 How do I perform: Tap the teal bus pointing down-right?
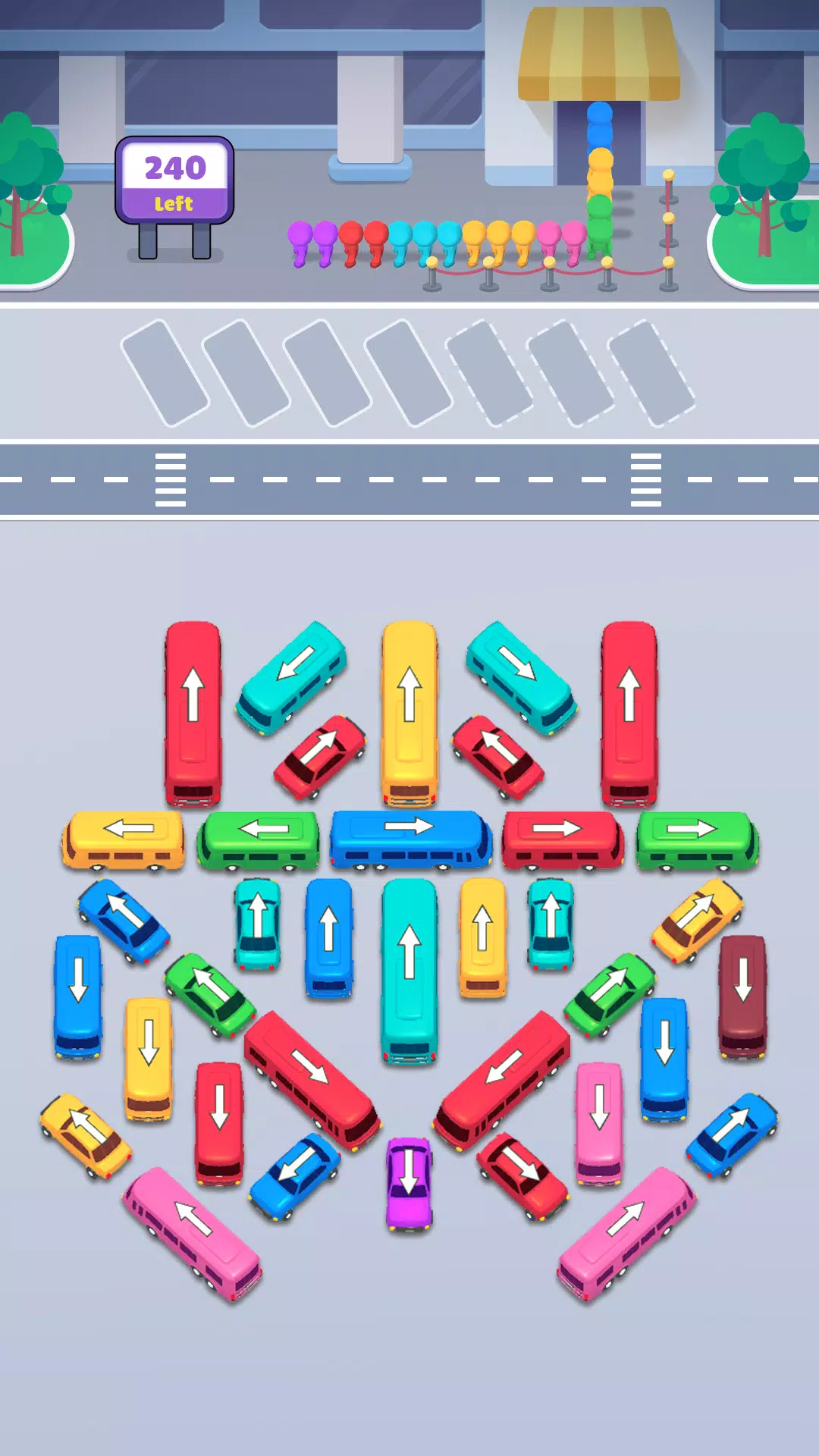point(521,676)
